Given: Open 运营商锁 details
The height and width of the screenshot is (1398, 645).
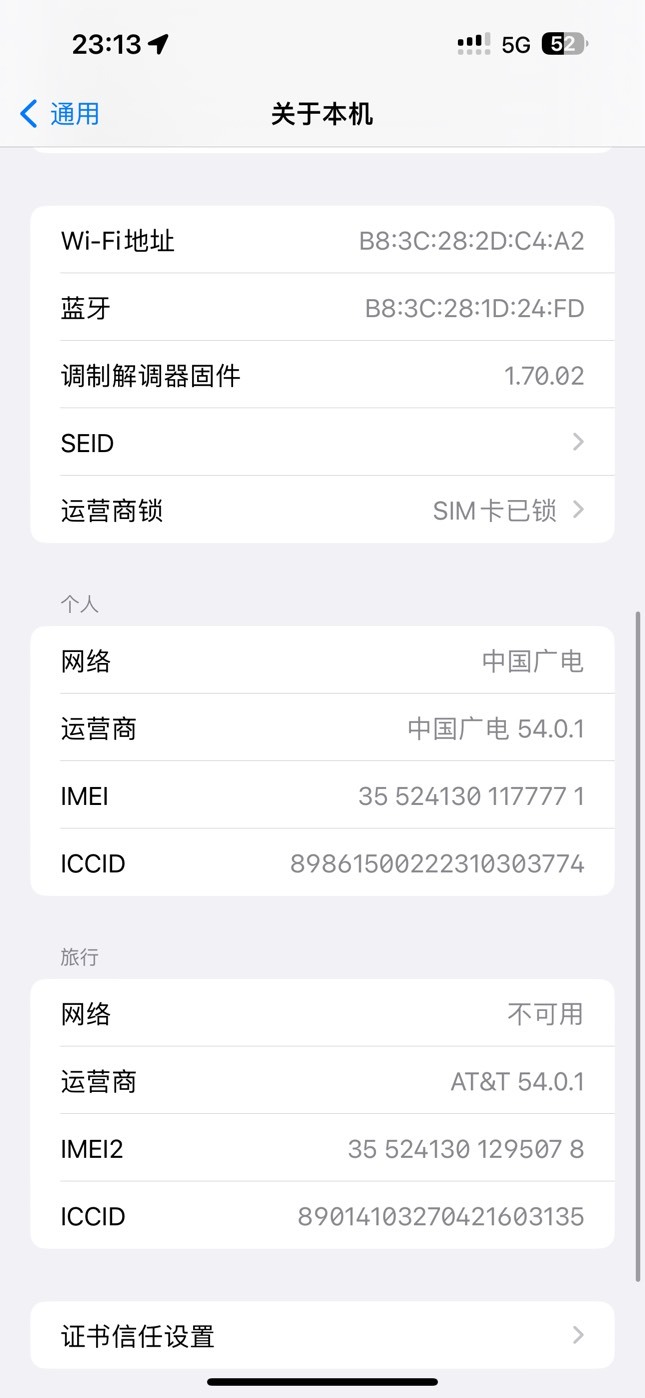Looking at the screenshot, I should click(322, 510).
